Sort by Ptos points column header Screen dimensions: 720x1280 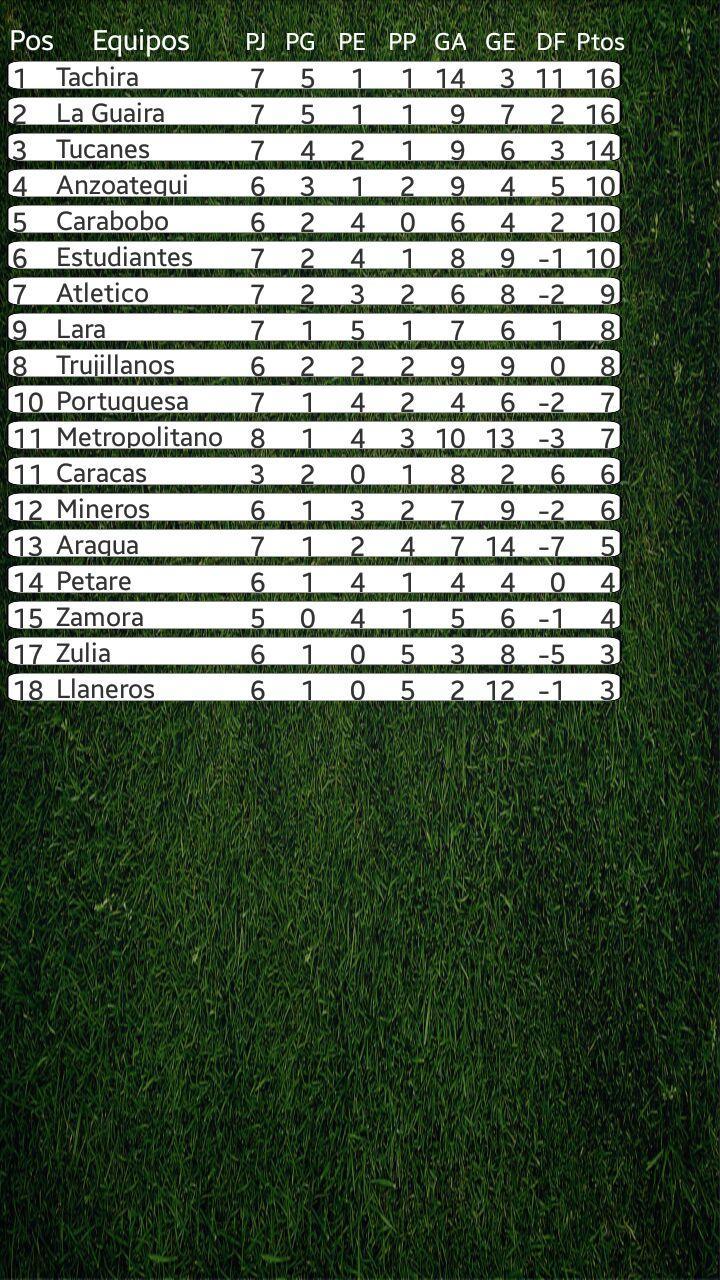pos(599,42)
